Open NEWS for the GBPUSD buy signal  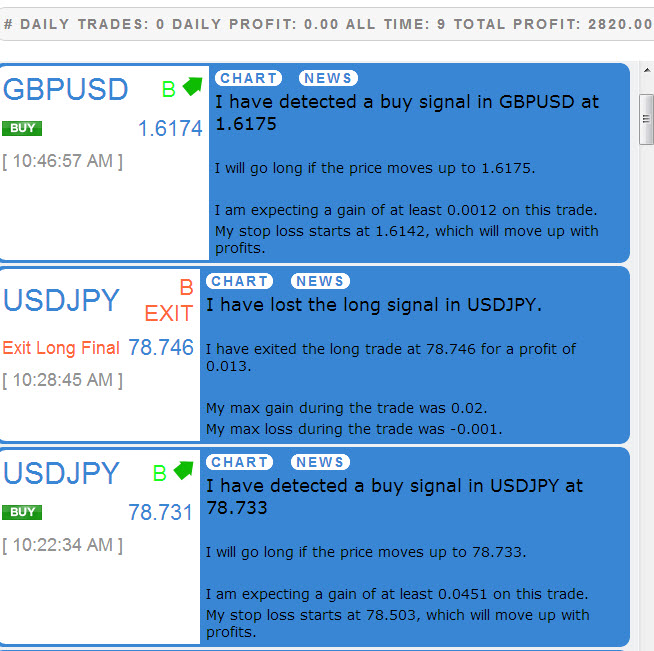328,78
